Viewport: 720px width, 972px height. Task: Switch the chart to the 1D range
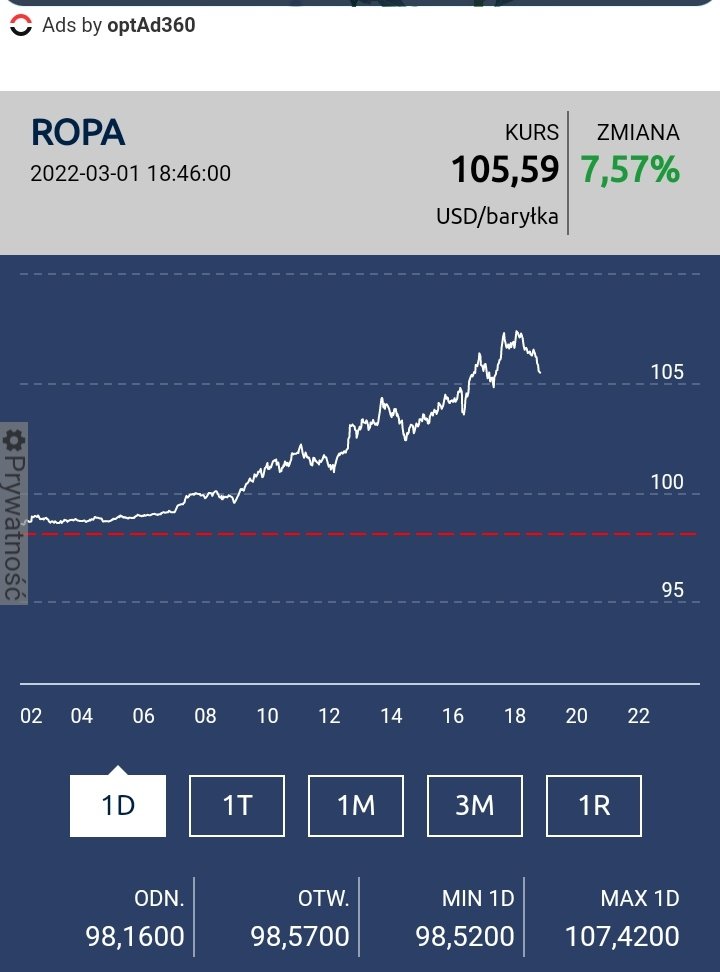tap(118, 805)
